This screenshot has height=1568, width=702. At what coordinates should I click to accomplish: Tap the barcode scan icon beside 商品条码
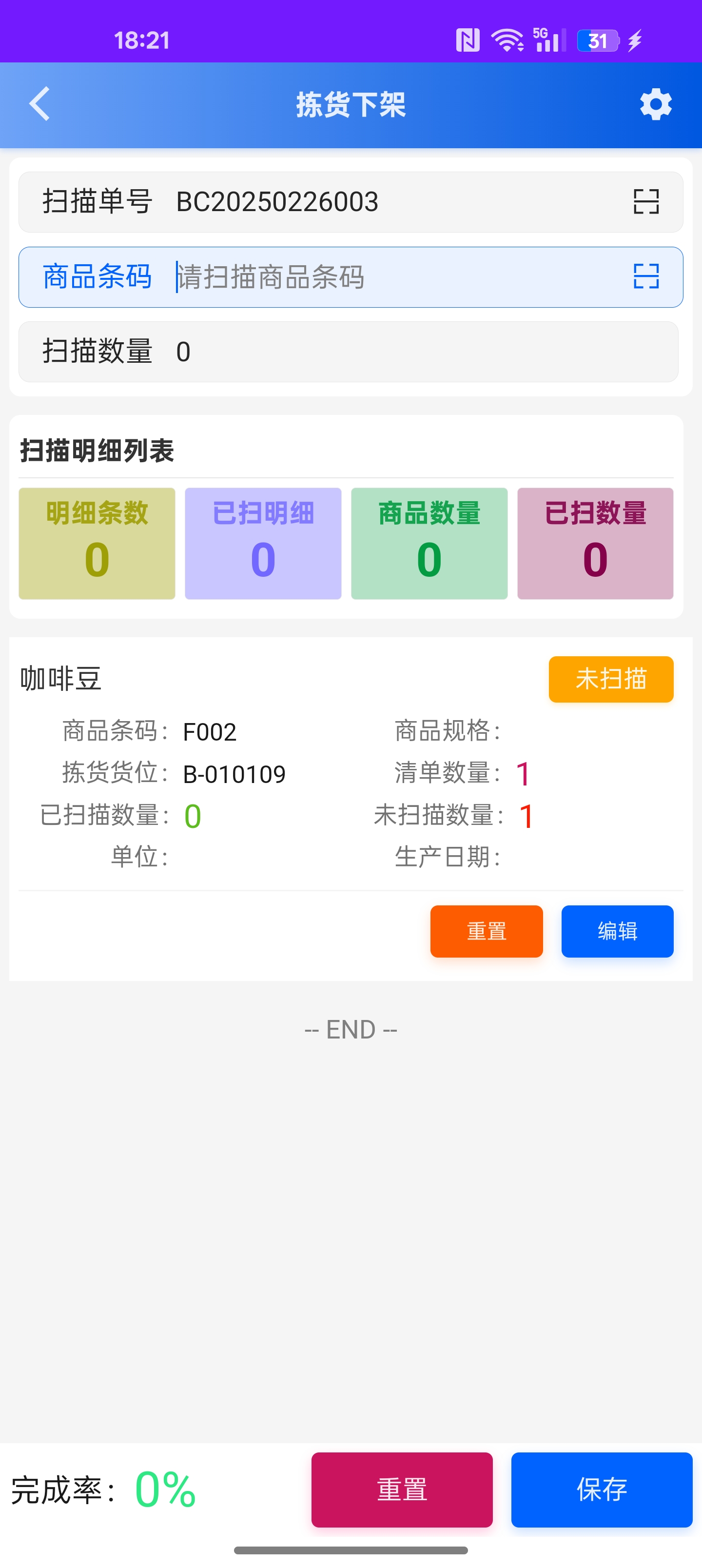(646, 277)
